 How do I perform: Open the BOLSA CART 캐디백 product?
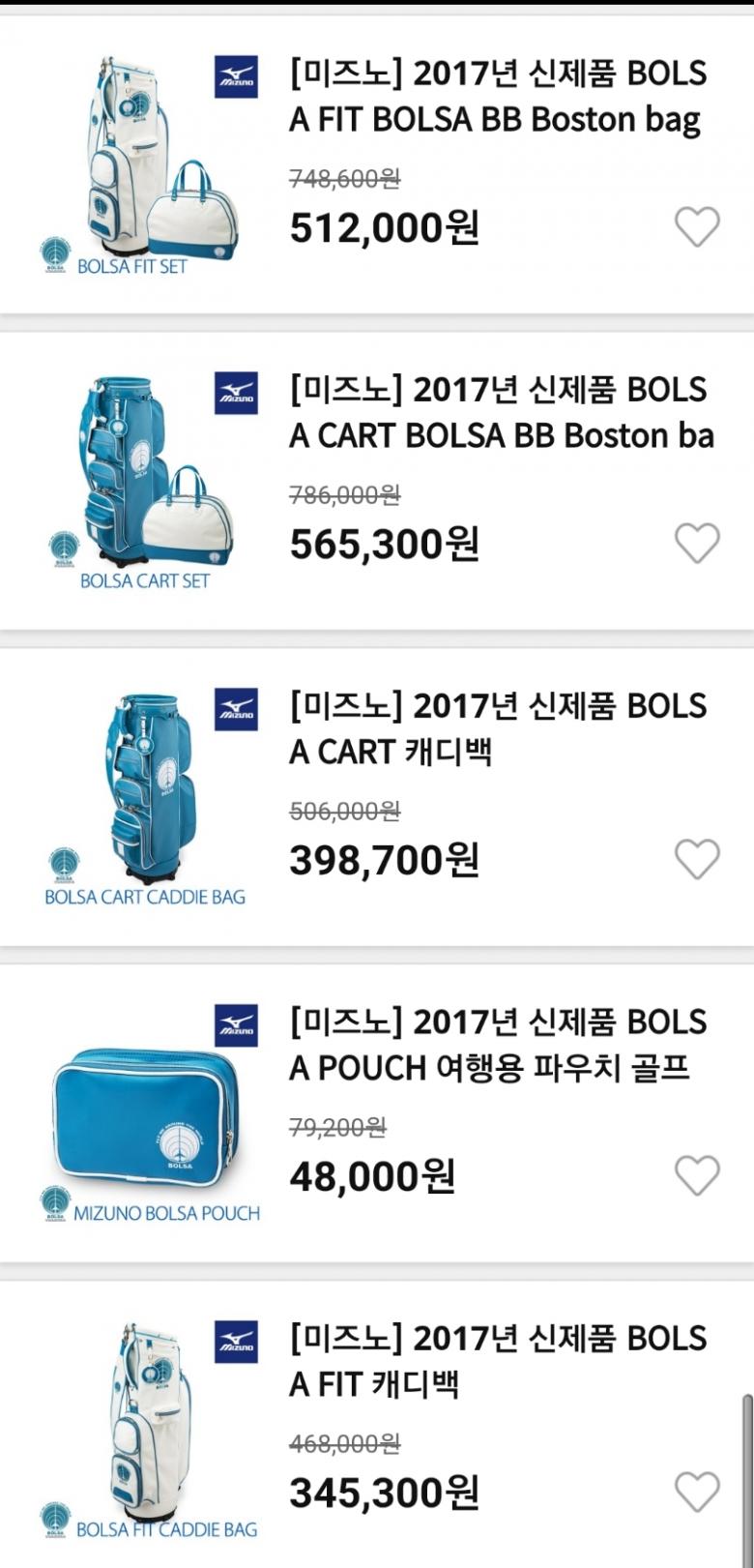pyautogui.click(x=497, y=728)
